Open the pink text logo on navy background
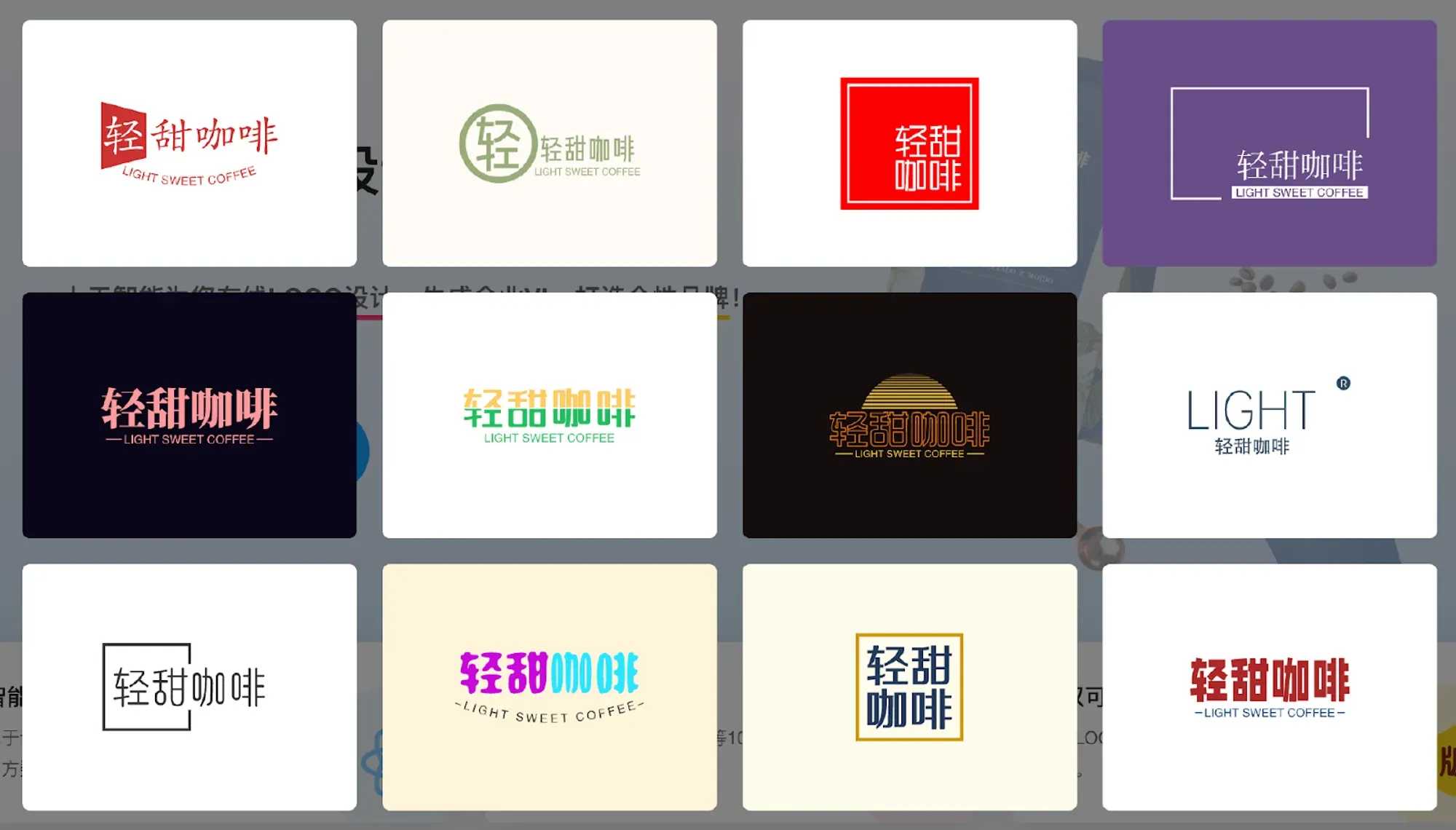Image resolution: width=1456 pixels, height=830 pixels. (189, 415)
